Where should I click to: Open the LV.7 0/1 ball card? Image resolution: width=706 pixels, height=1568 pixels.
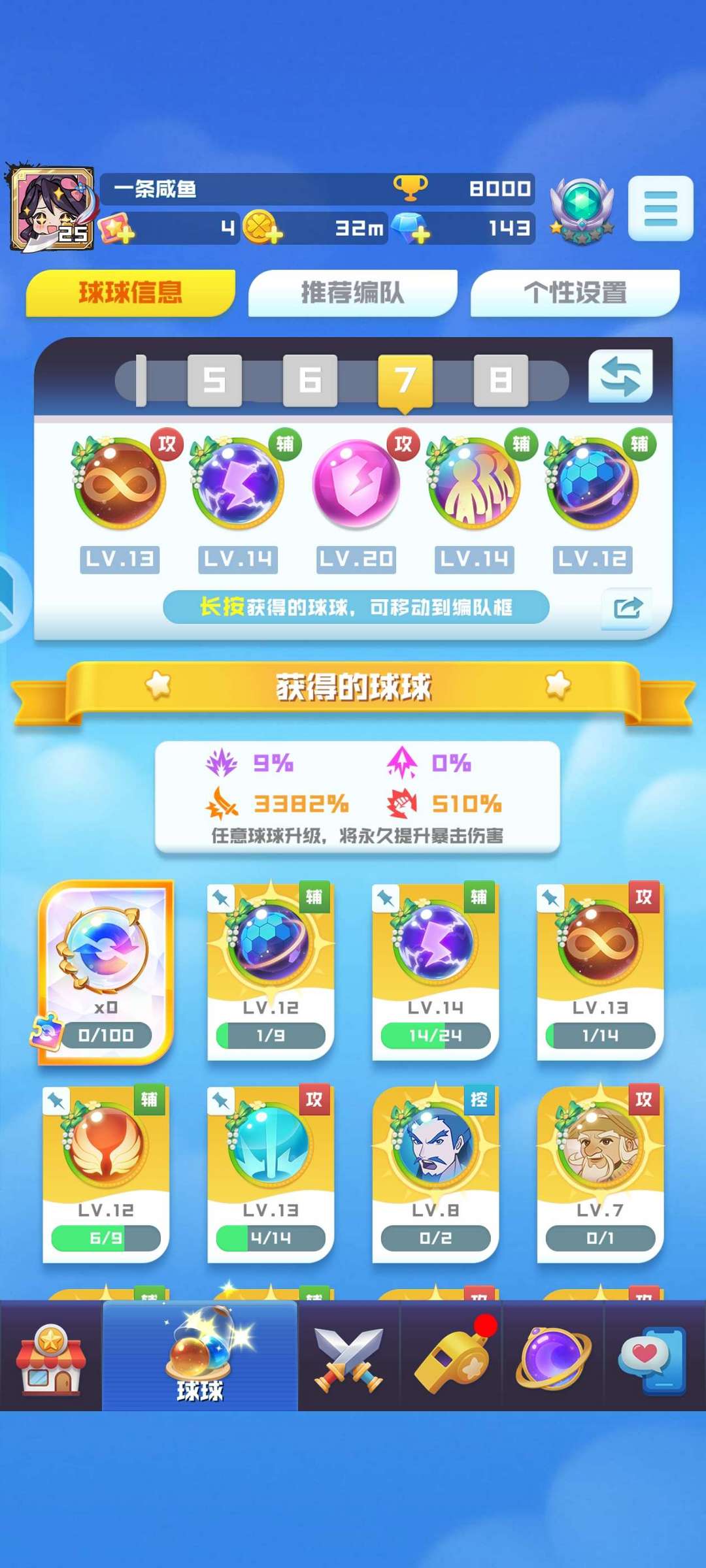600,1174
